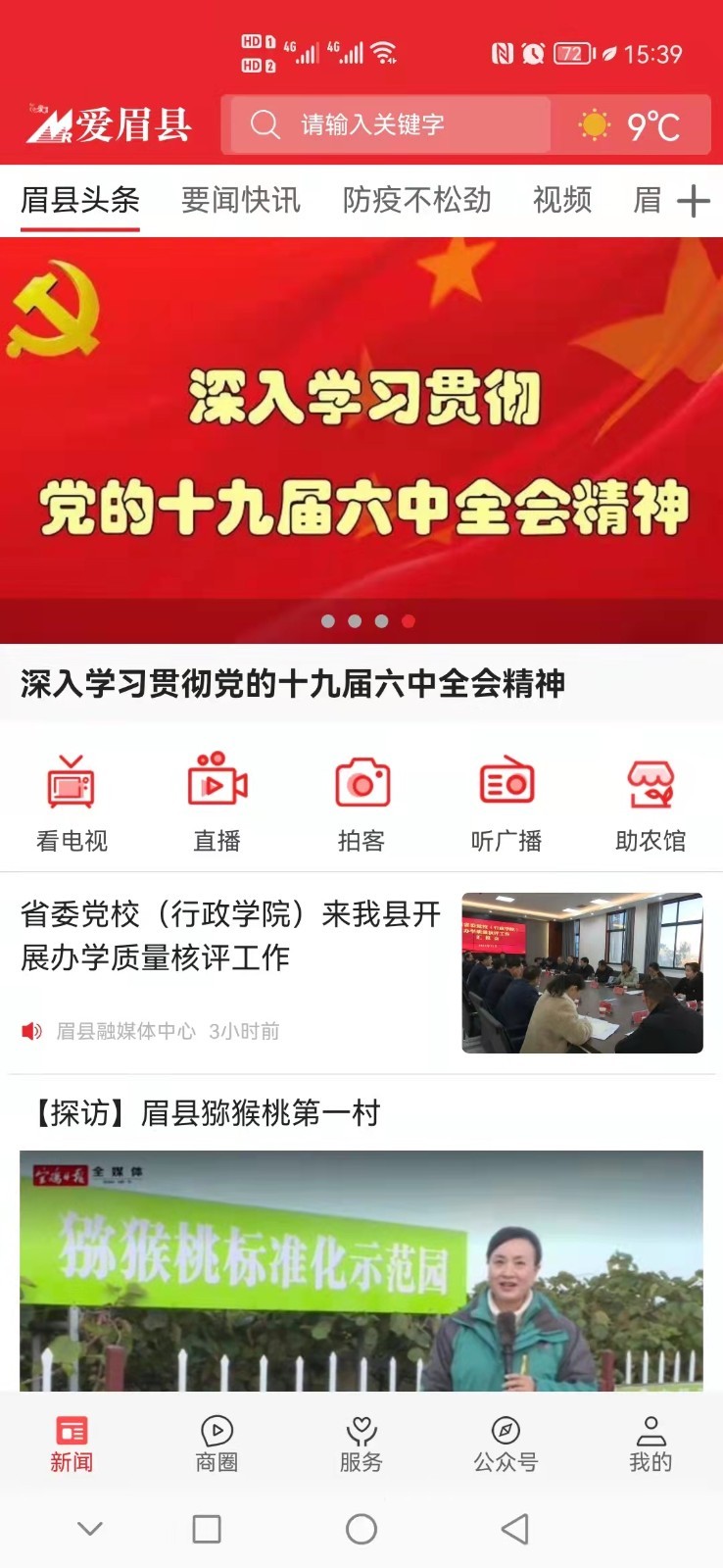723x1568 pixels.
Task: Select 眉县头条 tab
Action: tap(80, 200)
